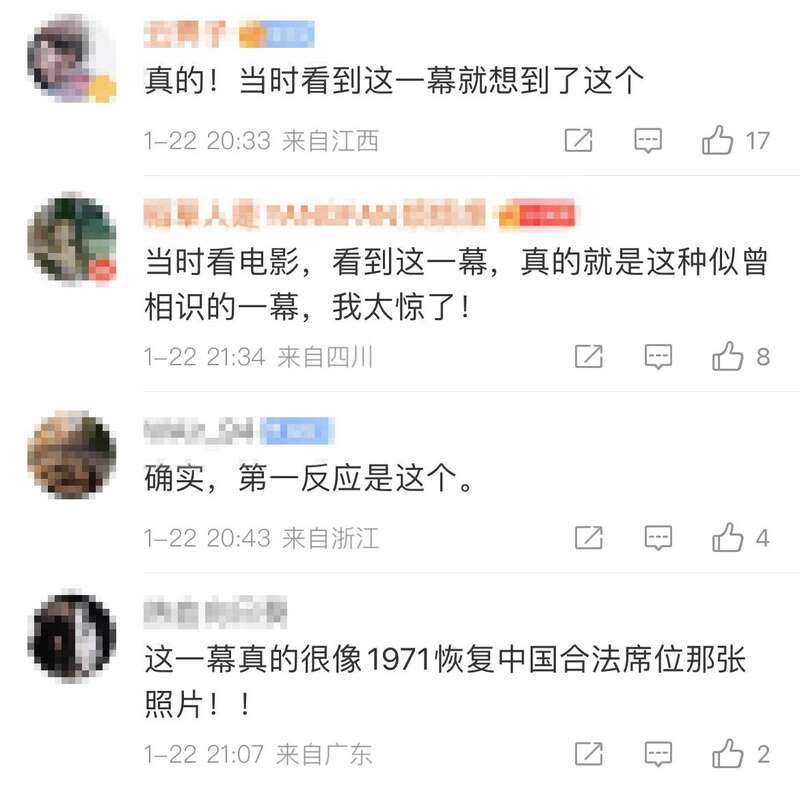Open avatar of the 江西 commenter
Image resolution: width=800 pixels, height=788 pixels.
tap(70, 58)
